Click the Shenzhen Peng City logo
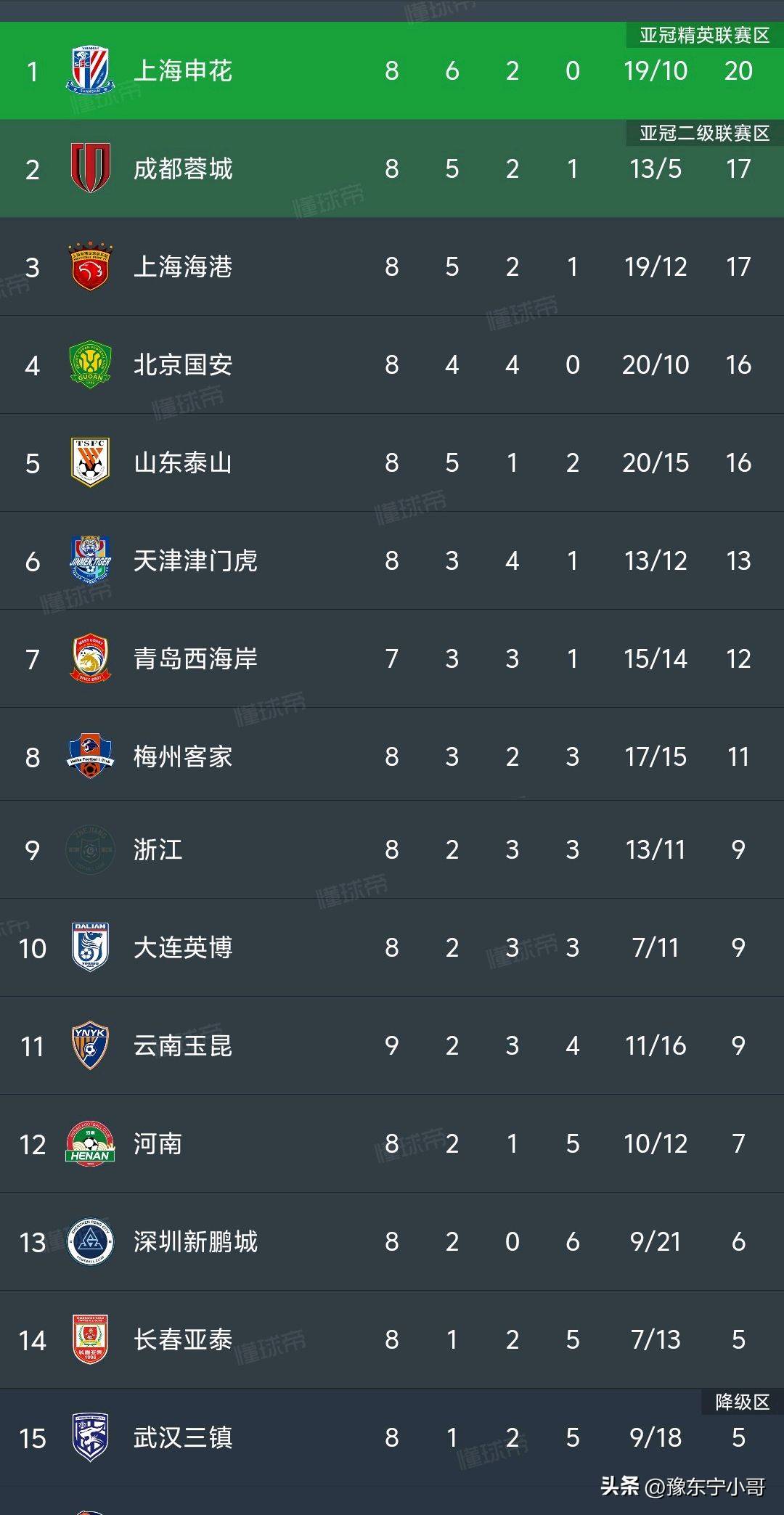Viewport: 784px width, 1515px height. [x=89, y=1241]
